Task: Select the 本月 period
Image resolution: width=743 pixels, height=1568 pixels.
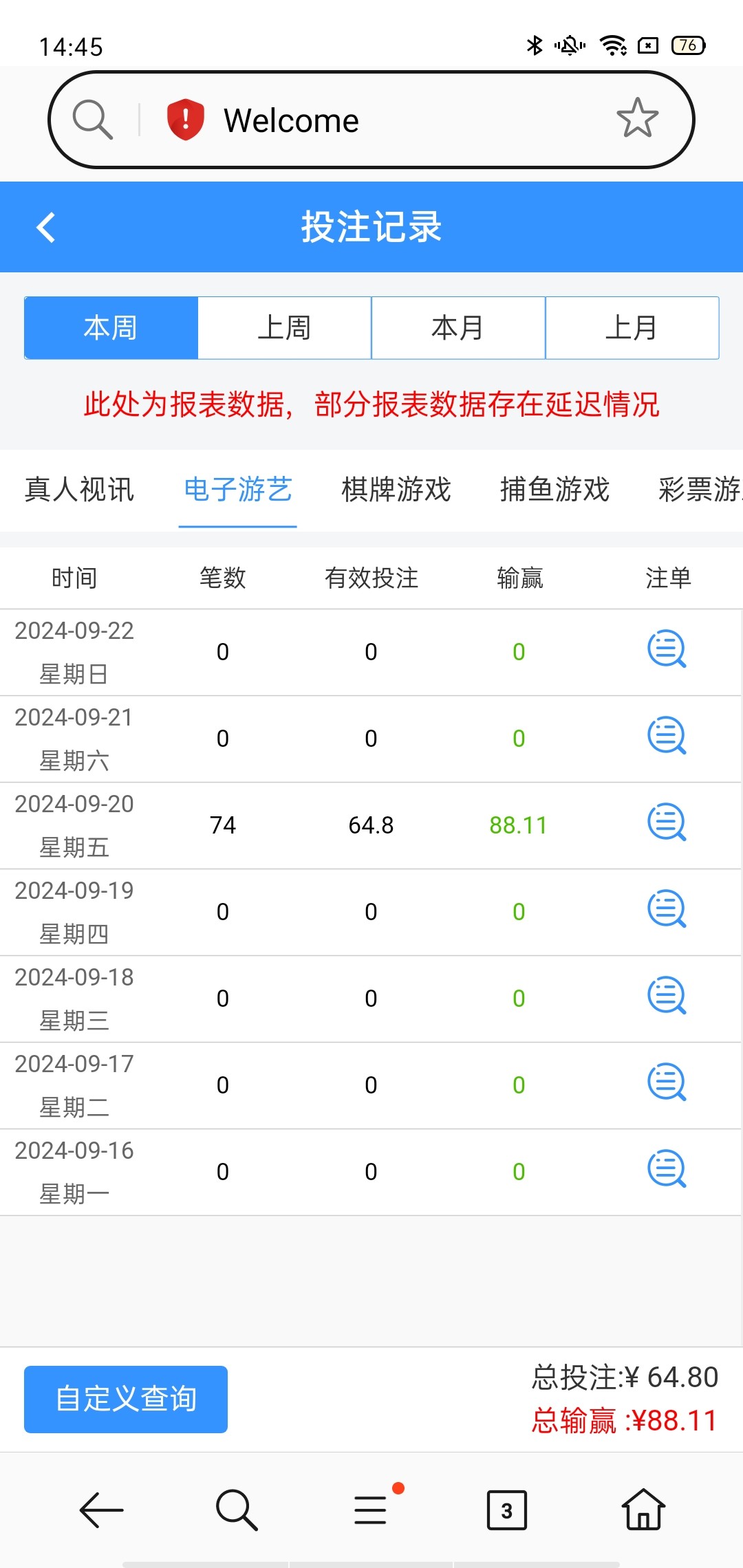Action: (x=458, y=328)
